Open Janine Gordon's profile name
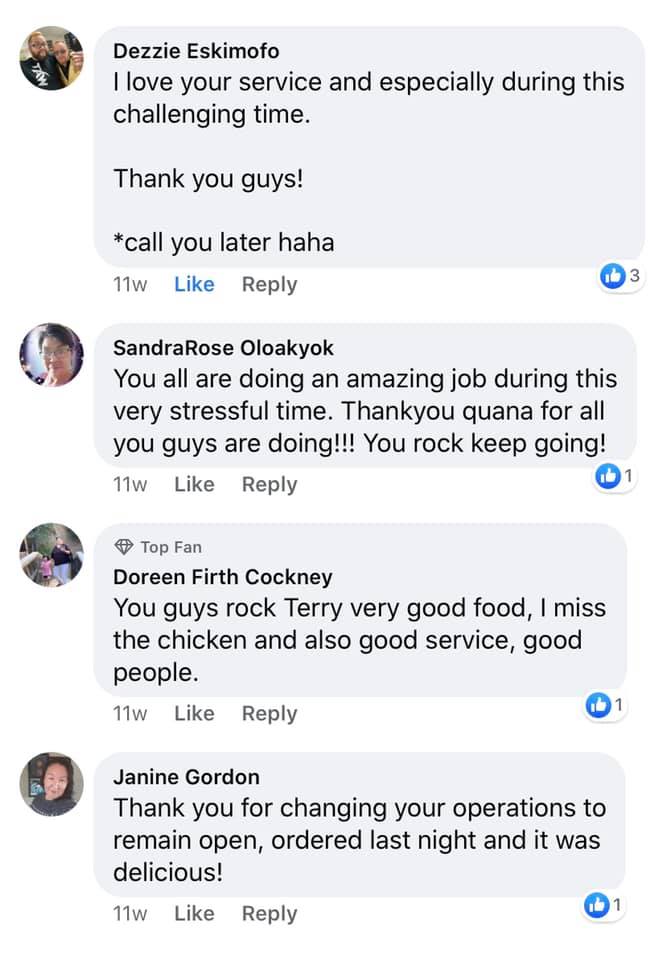The image size is (666, 960). point(186,777)
